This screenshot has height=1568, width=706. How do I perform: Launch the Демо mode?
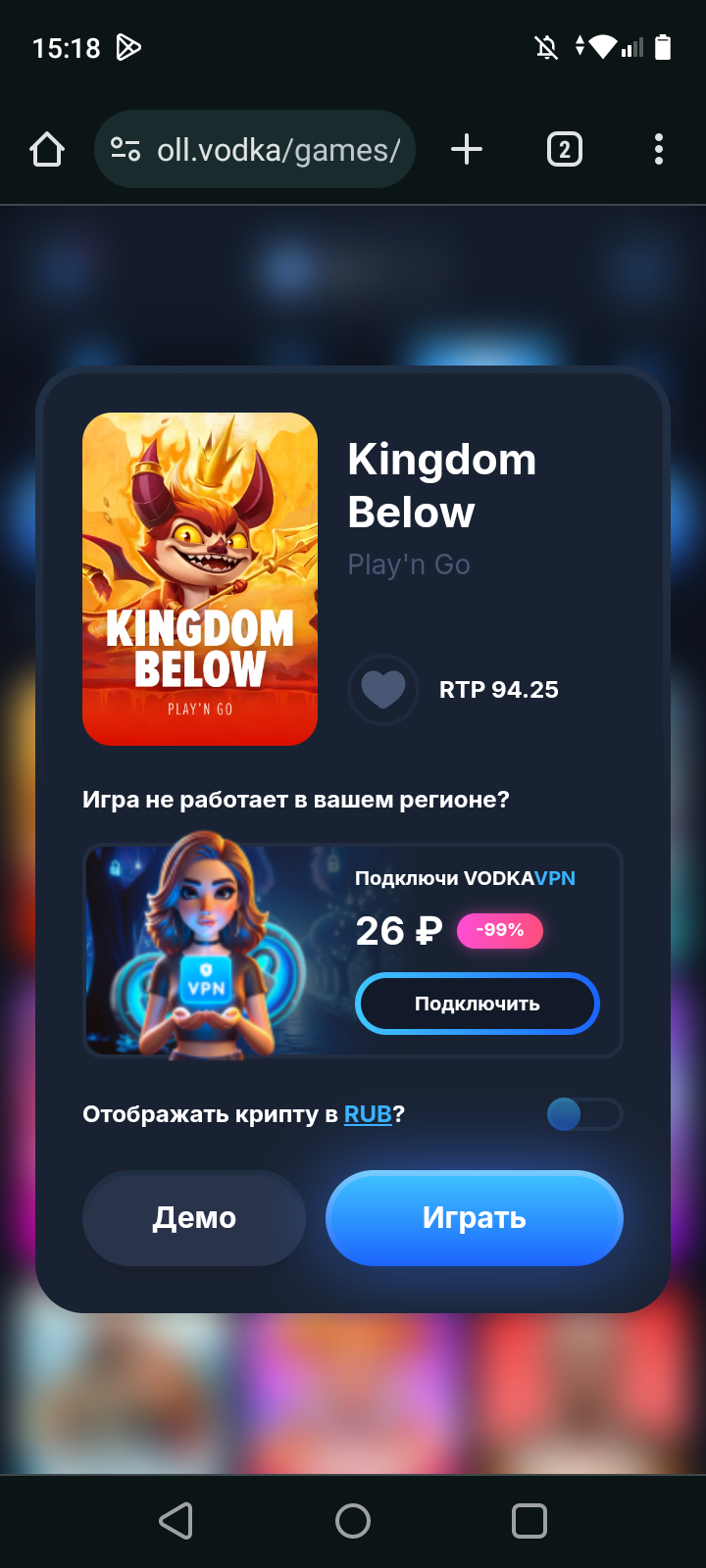coord(194,1218)
